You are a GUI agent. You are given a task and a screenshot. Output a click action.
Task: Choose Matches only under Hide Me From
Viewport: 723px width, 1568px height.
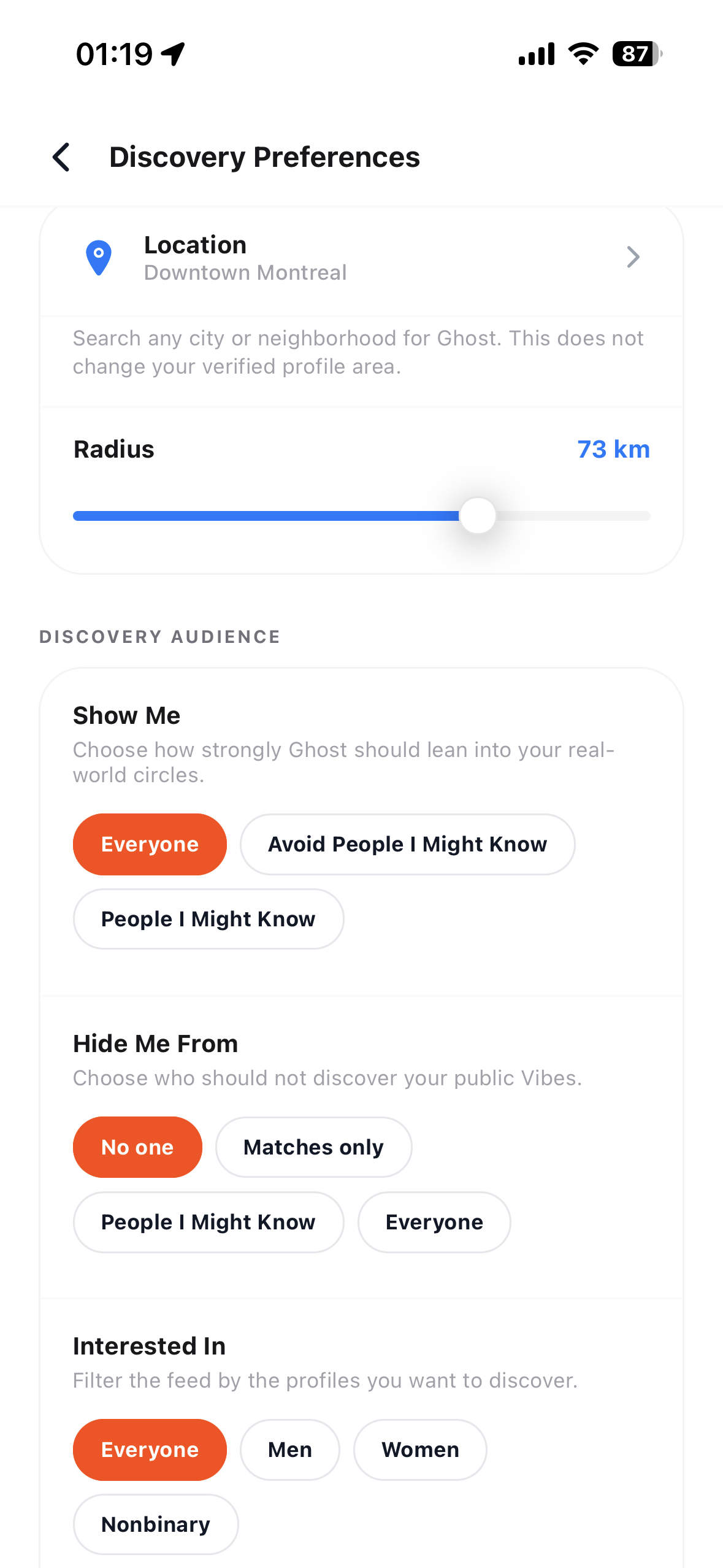coord(313,1147)
